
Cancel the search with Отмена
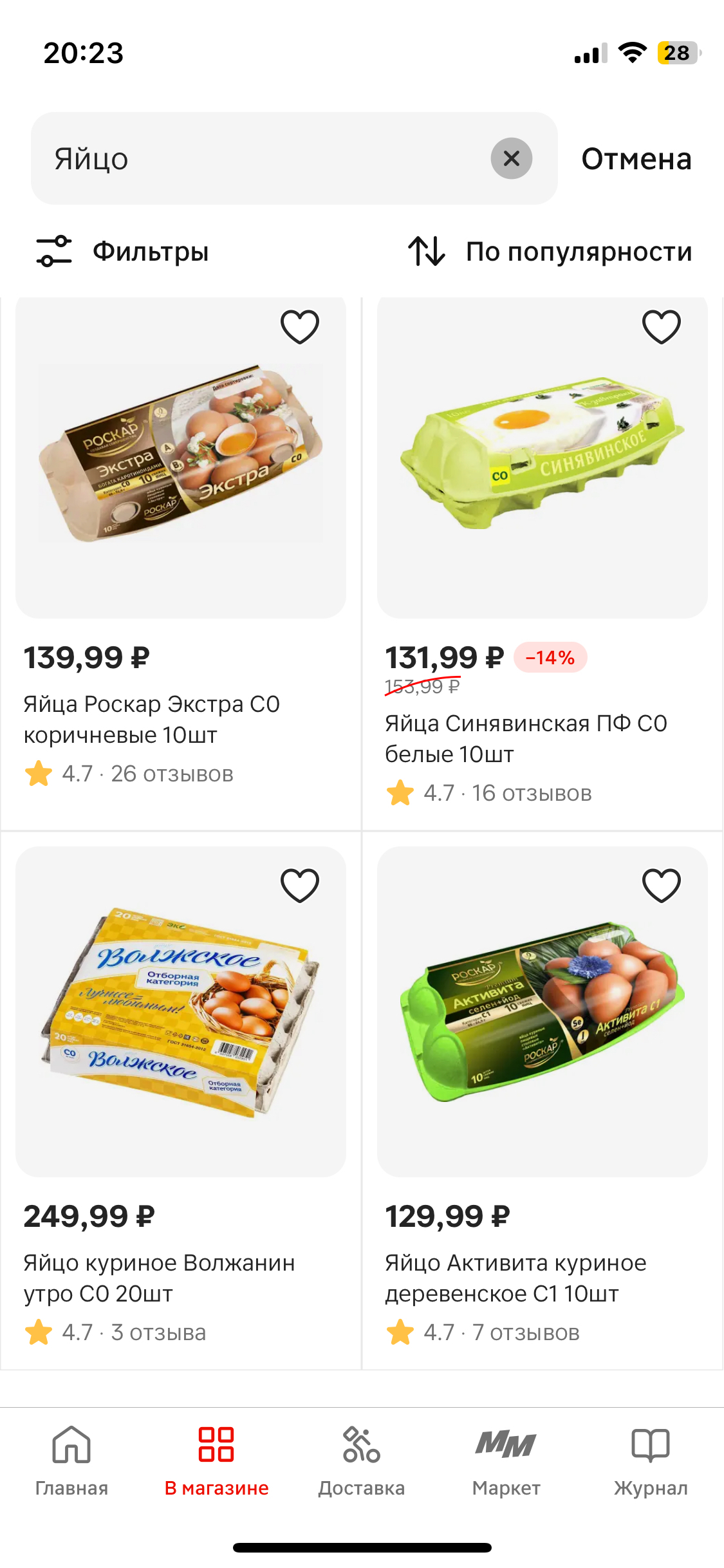[636, 159]
